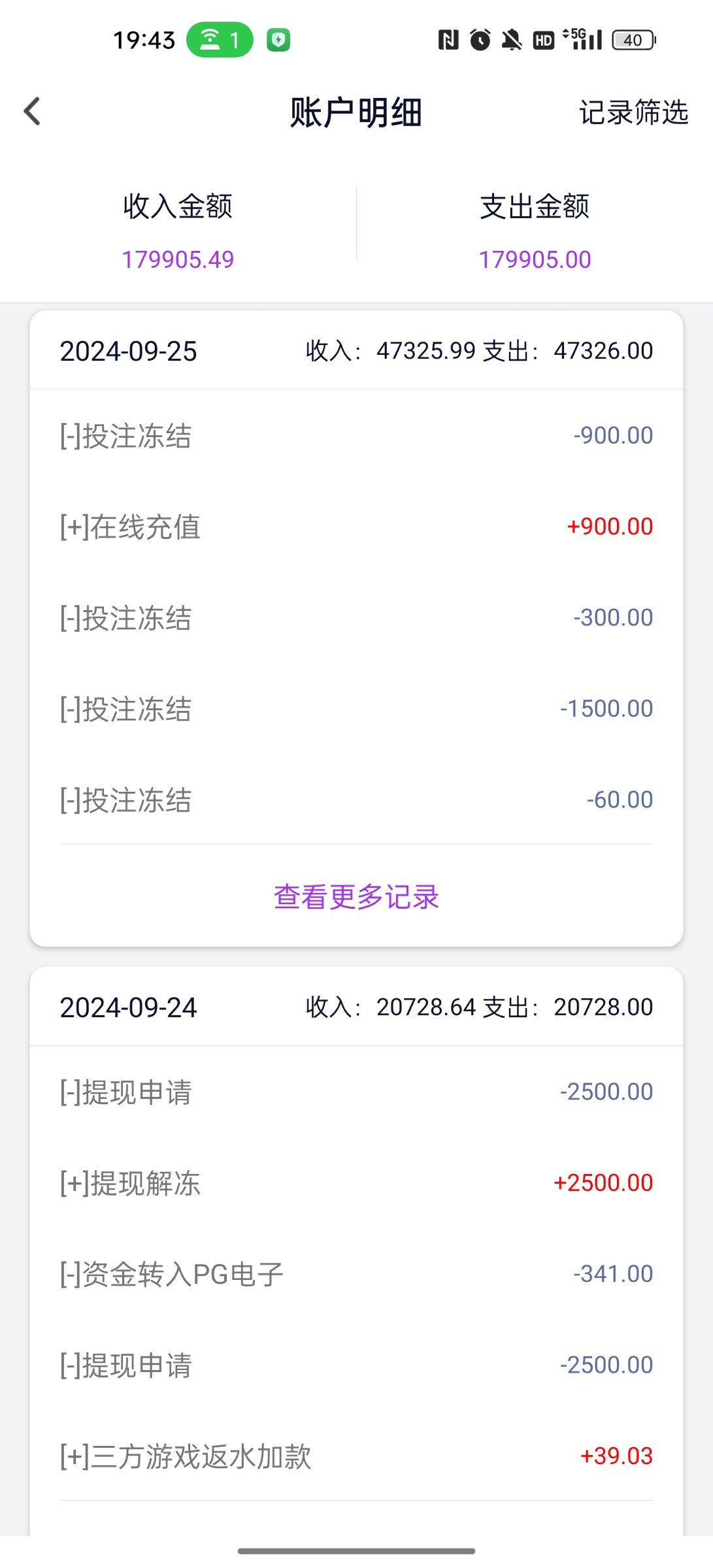The image size is (713, 1568).
Task: Tap 查看更多记录 to see more records
Action: (x=356, y=896)
